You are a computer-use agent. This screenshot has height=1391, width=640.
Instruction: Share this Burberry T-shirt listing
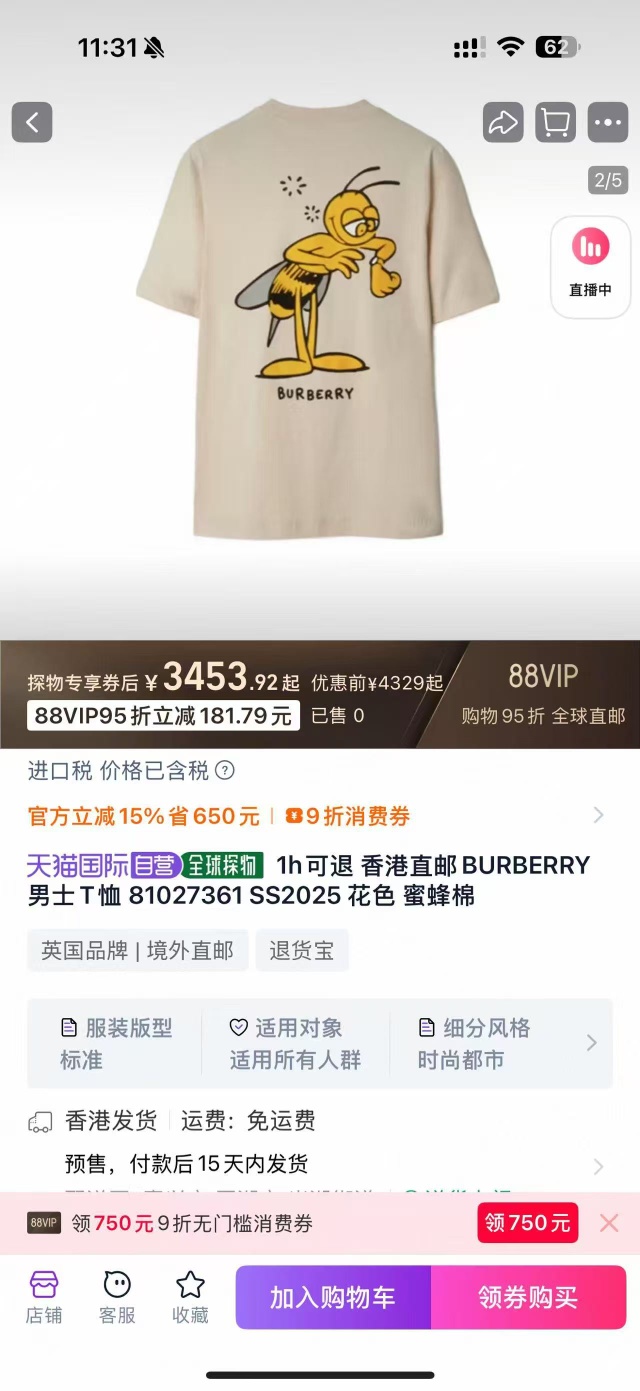(503, 123)
